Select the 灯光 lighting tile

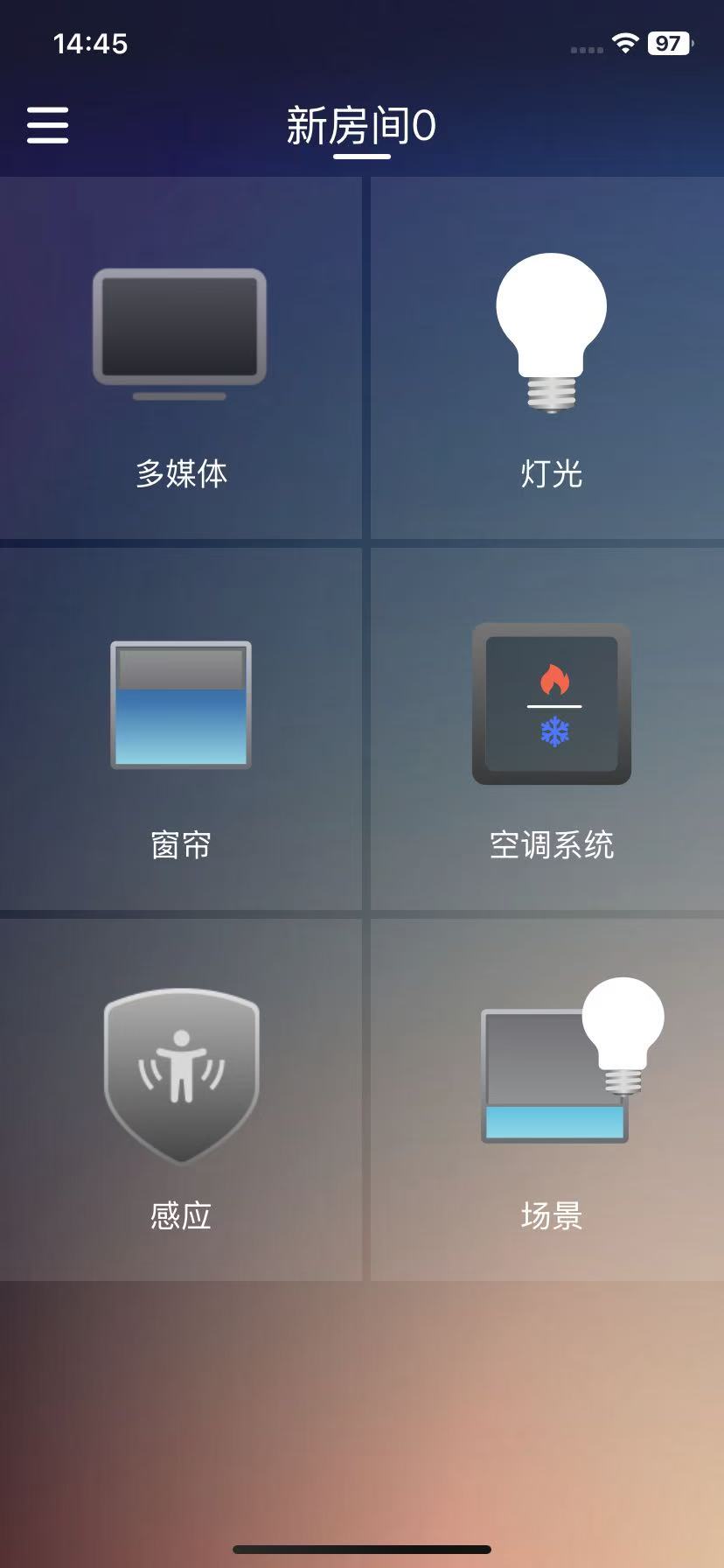pyautogui.click(x=547, y=358)
